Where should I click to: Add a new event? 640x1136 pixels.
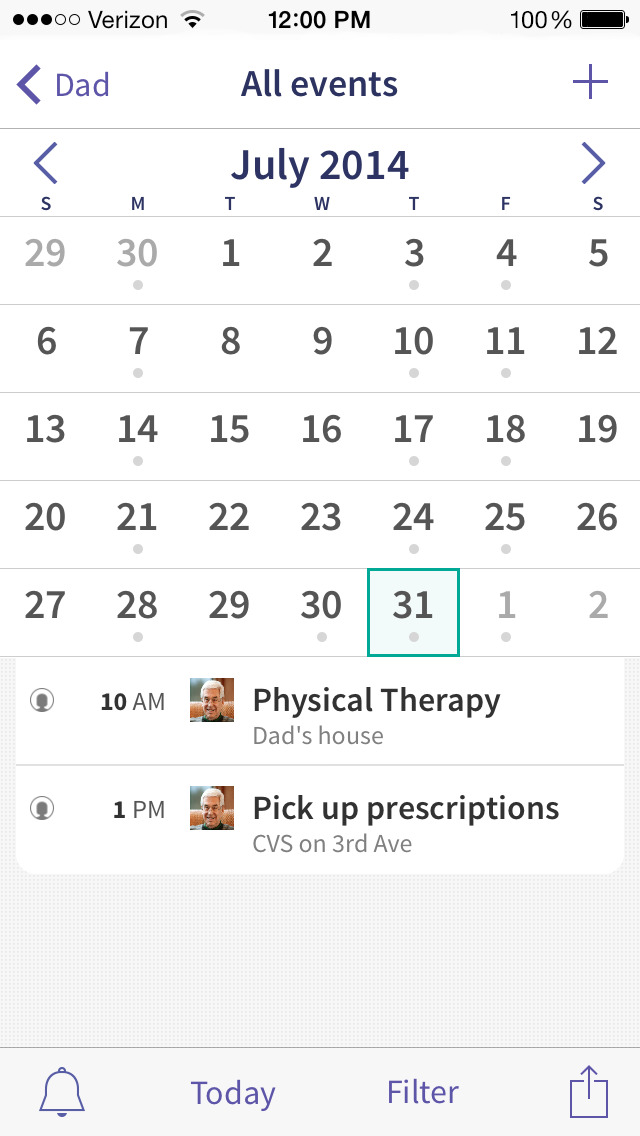(x=590, y=83)
